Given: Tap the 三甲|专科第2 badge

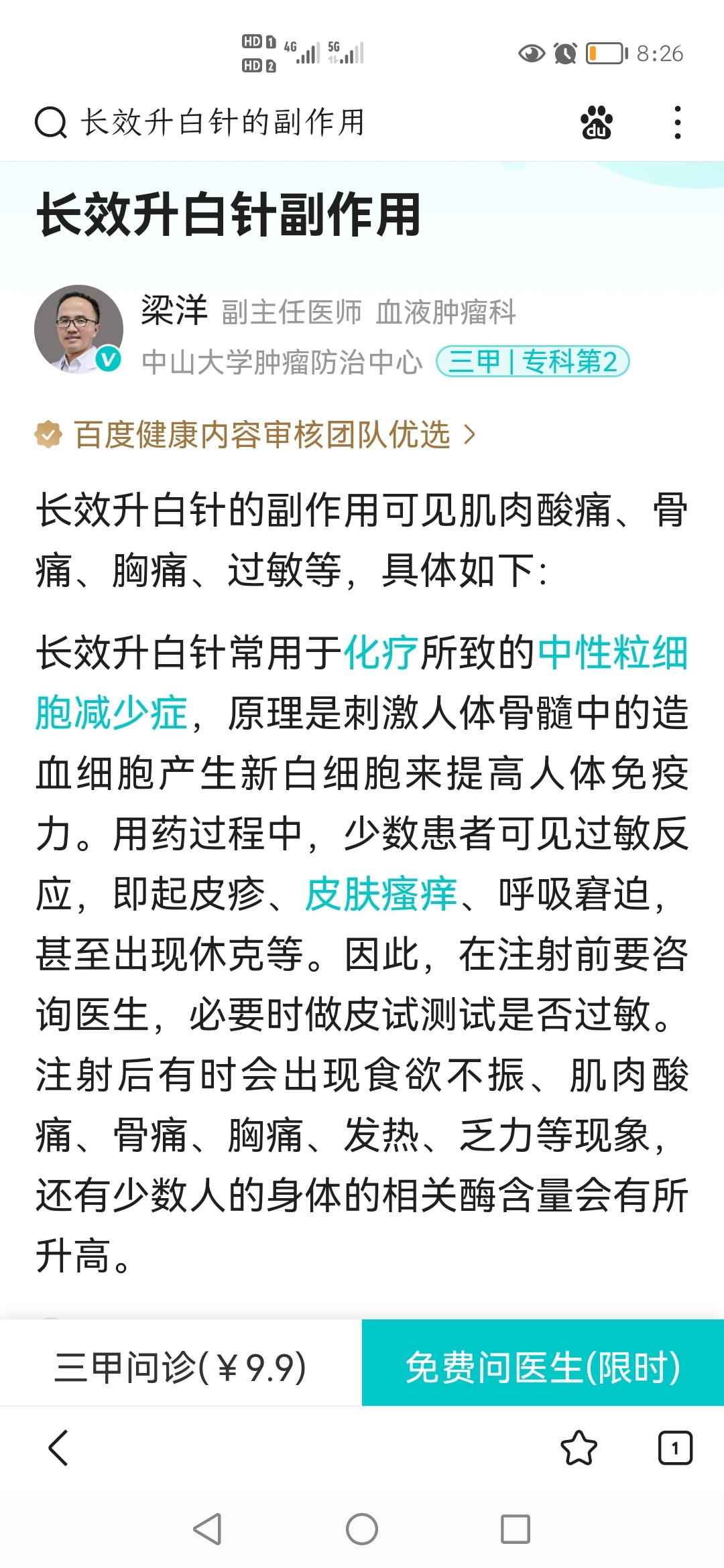Looking at the screenshot, I should coord(532,362).
